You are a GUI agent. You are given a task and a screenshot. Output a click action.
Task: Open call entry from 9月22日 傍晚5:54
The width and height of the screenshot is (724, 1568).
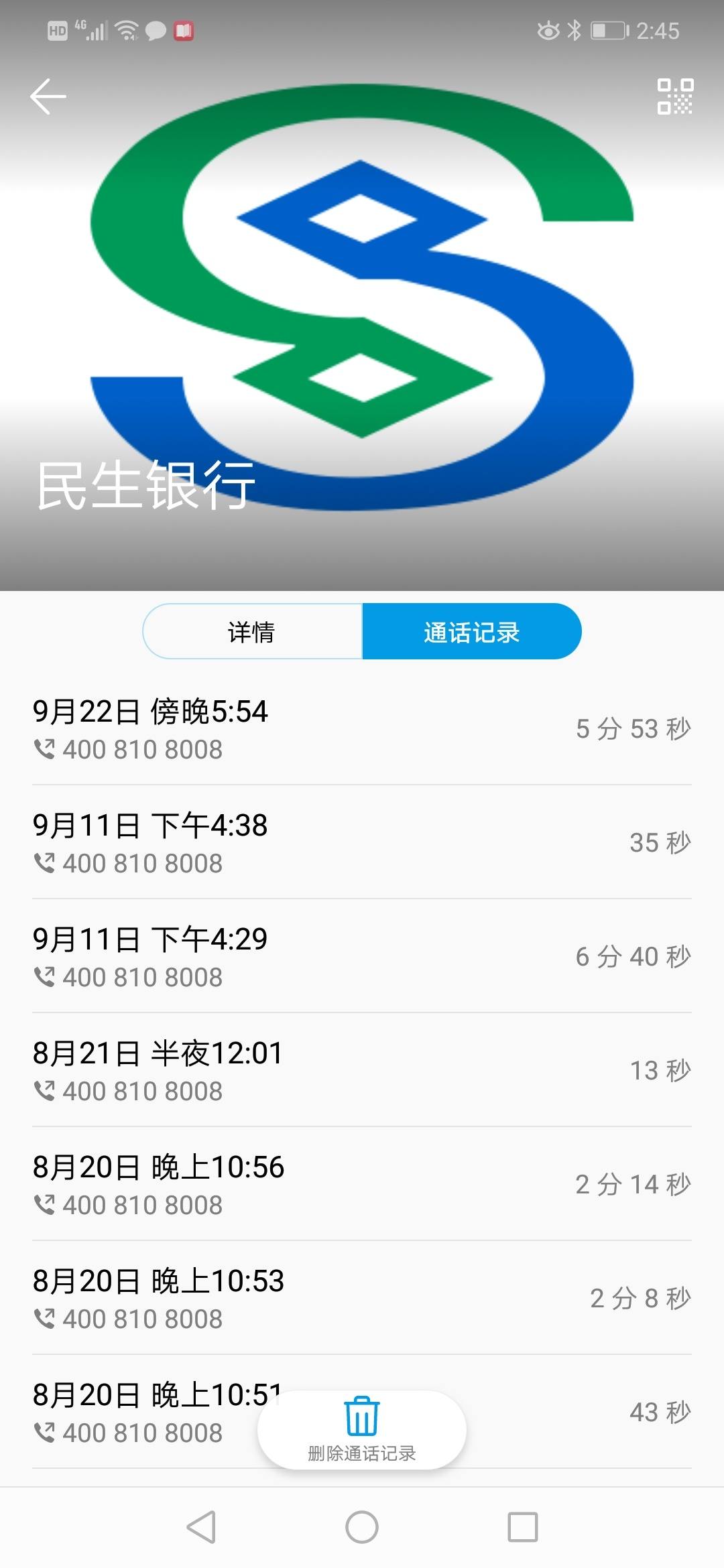tap(362, 728)
